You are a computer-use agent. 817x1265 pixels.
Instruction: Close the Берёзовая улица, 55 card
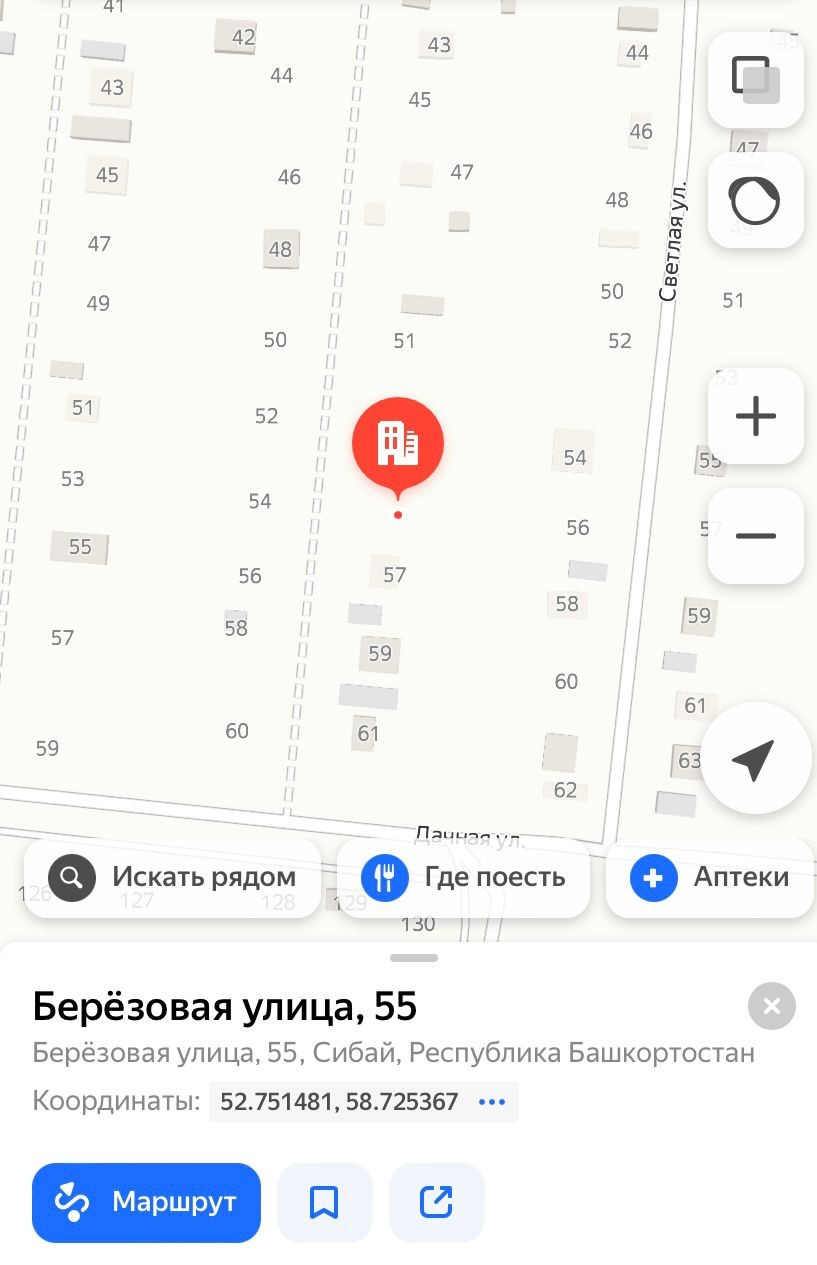coord(771,1006)
